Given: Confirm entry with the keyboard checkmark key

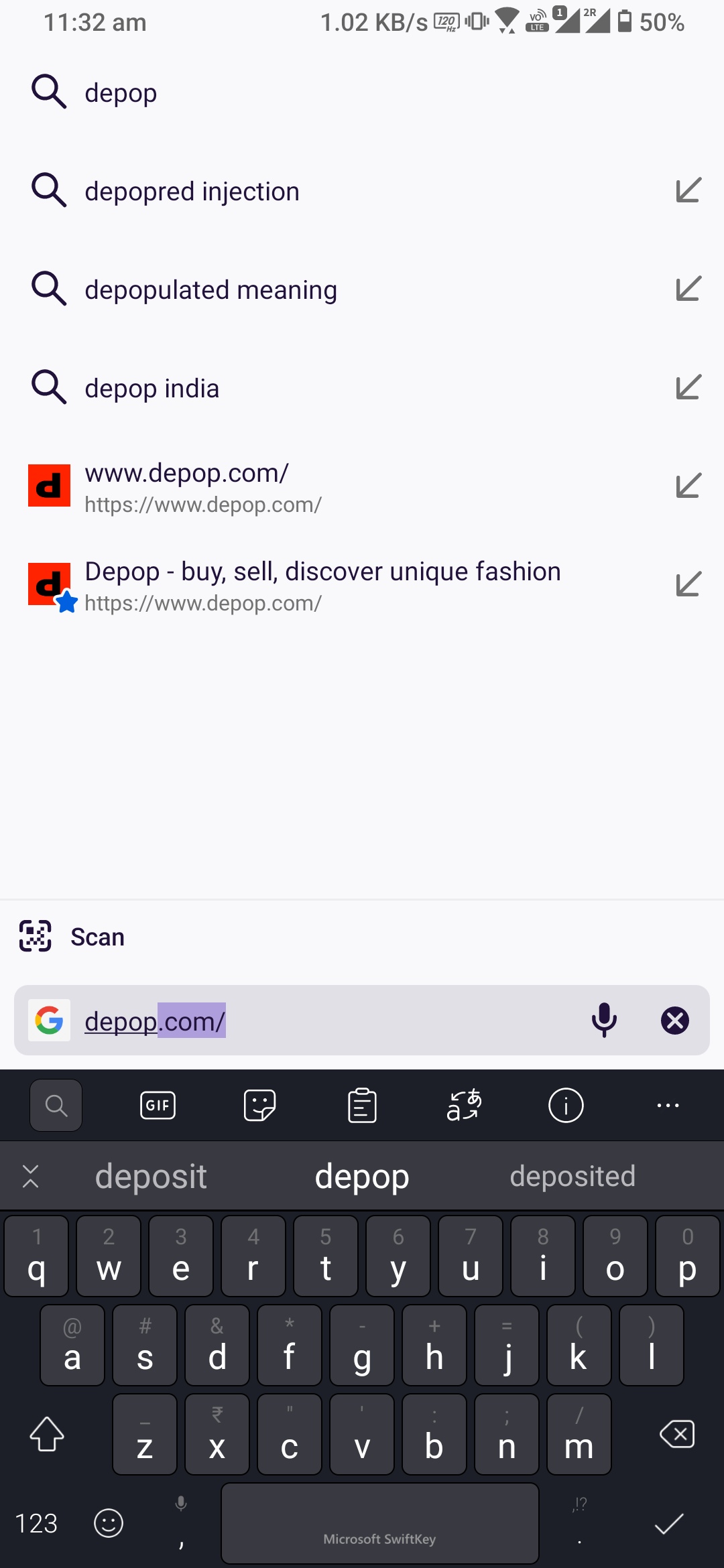Looking at the screenshot, I should click(668, 1523).
